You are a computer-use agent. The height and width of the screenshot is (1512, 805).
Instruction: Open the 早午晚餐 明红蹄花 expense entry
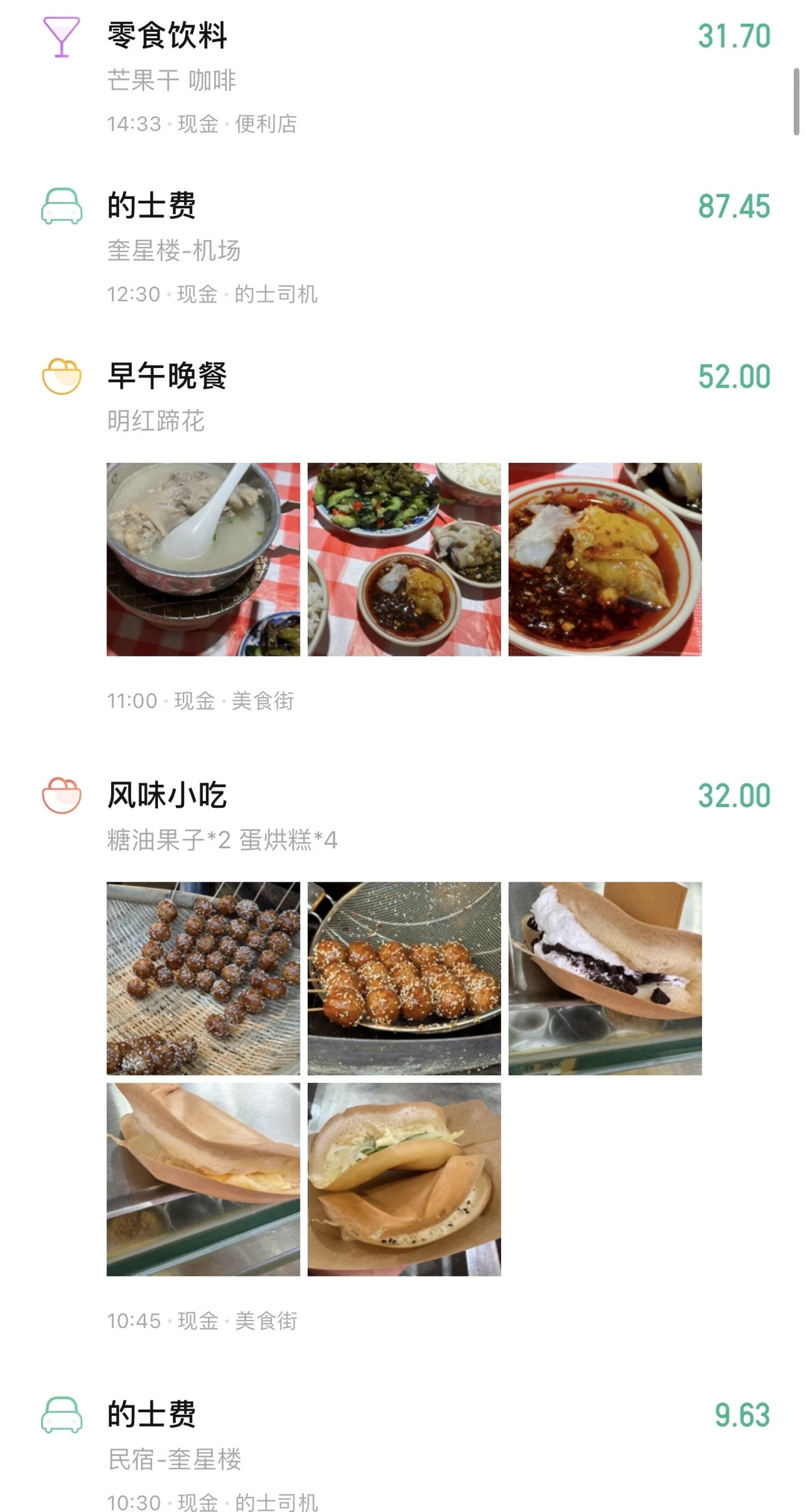167,376
